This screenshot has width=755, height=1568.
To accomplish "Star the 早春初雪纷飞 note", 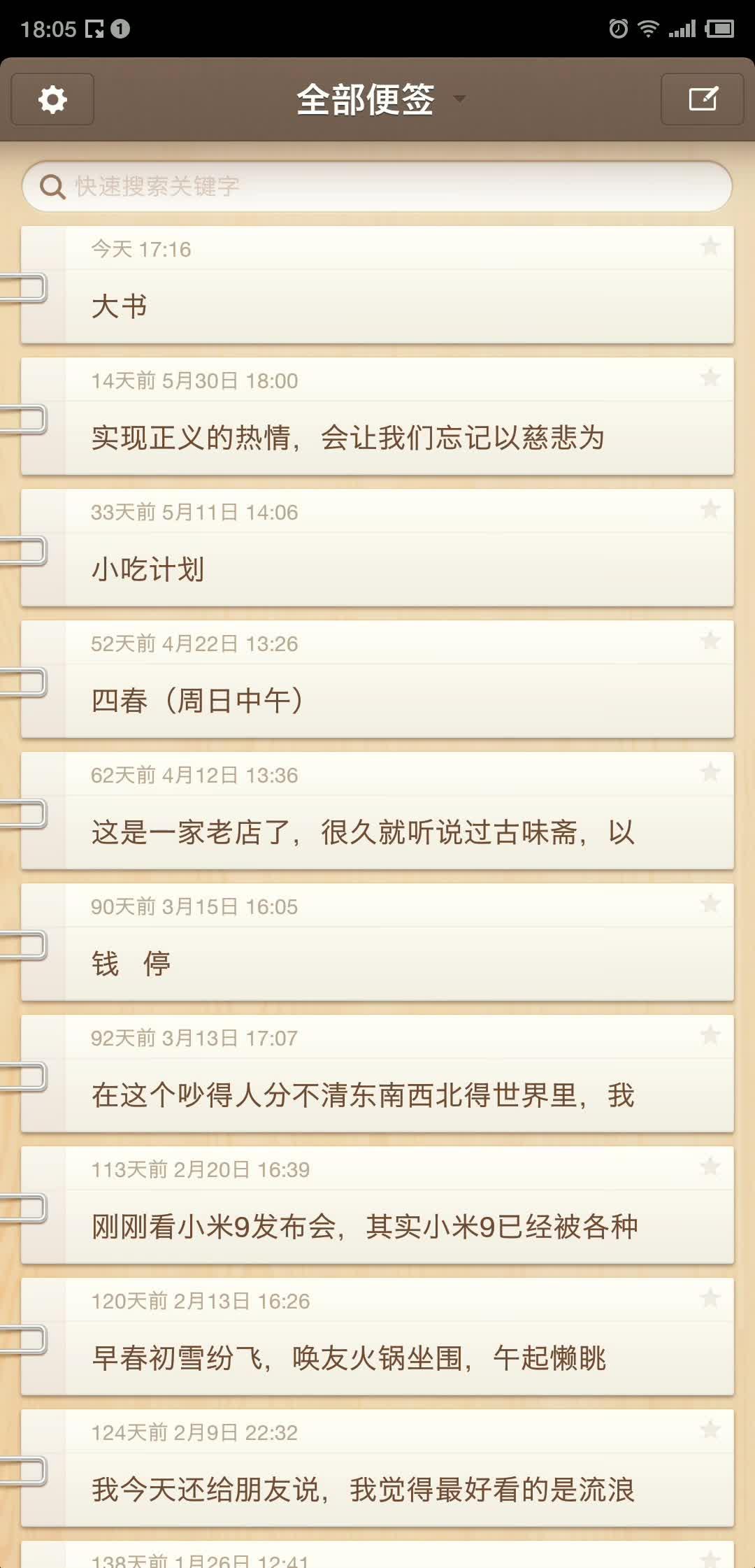I will [710, 1298].
